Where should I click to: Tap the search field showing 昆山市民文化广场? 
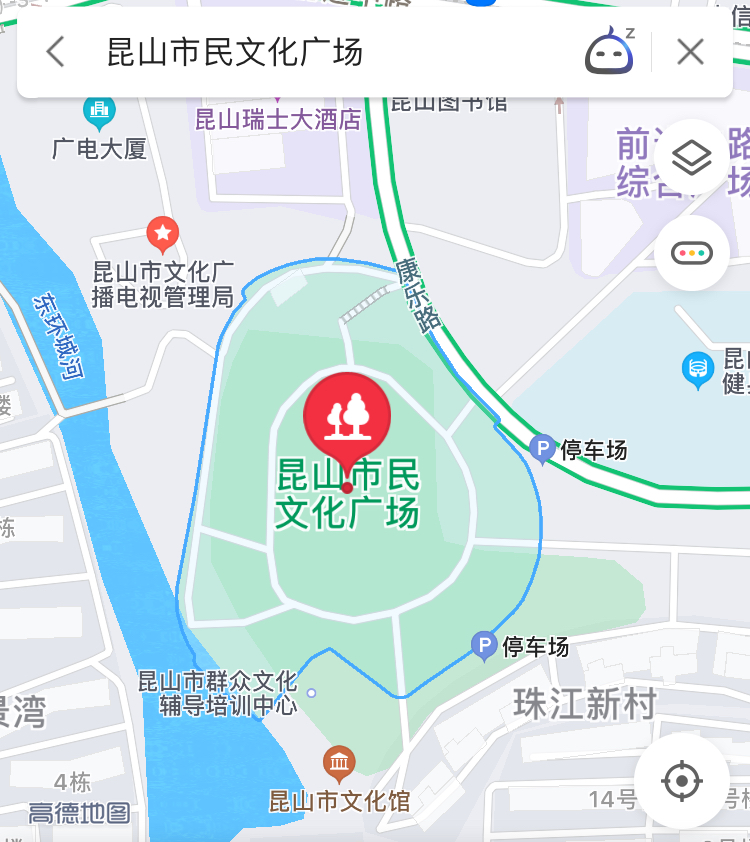click(300, 52)
